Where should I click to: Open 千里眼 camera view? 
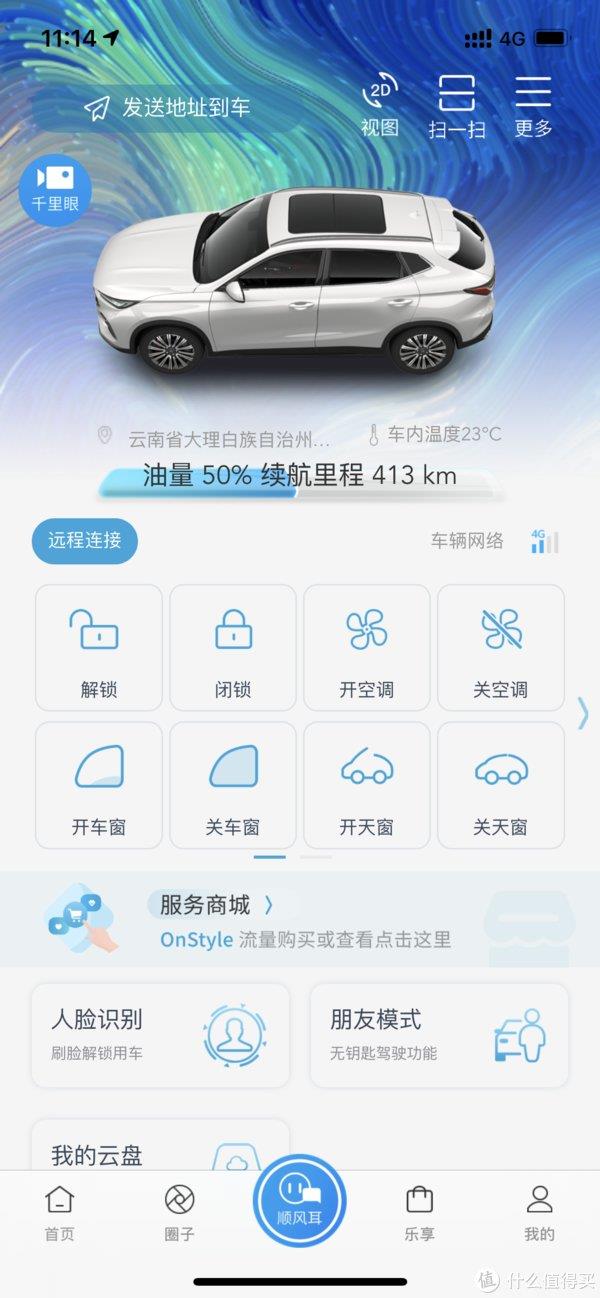tap(55, 188)
